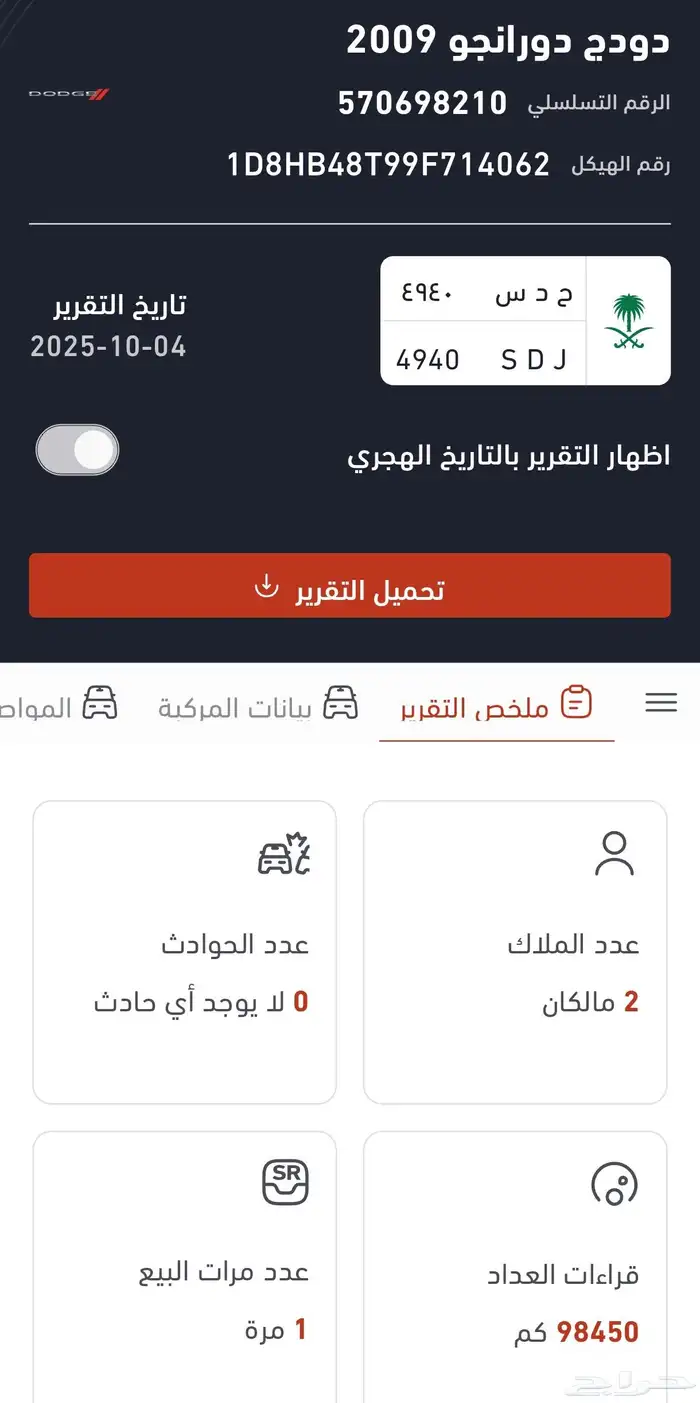Toggle the Hijri date display switch
700x1403 pixels.
click(x=77, y=450)
